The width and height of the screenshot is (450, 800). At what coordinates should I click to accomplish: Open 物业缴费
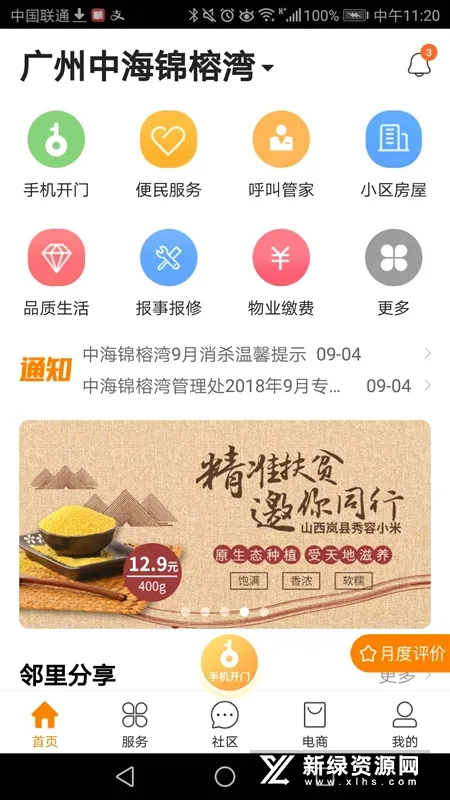click(281, 272)
